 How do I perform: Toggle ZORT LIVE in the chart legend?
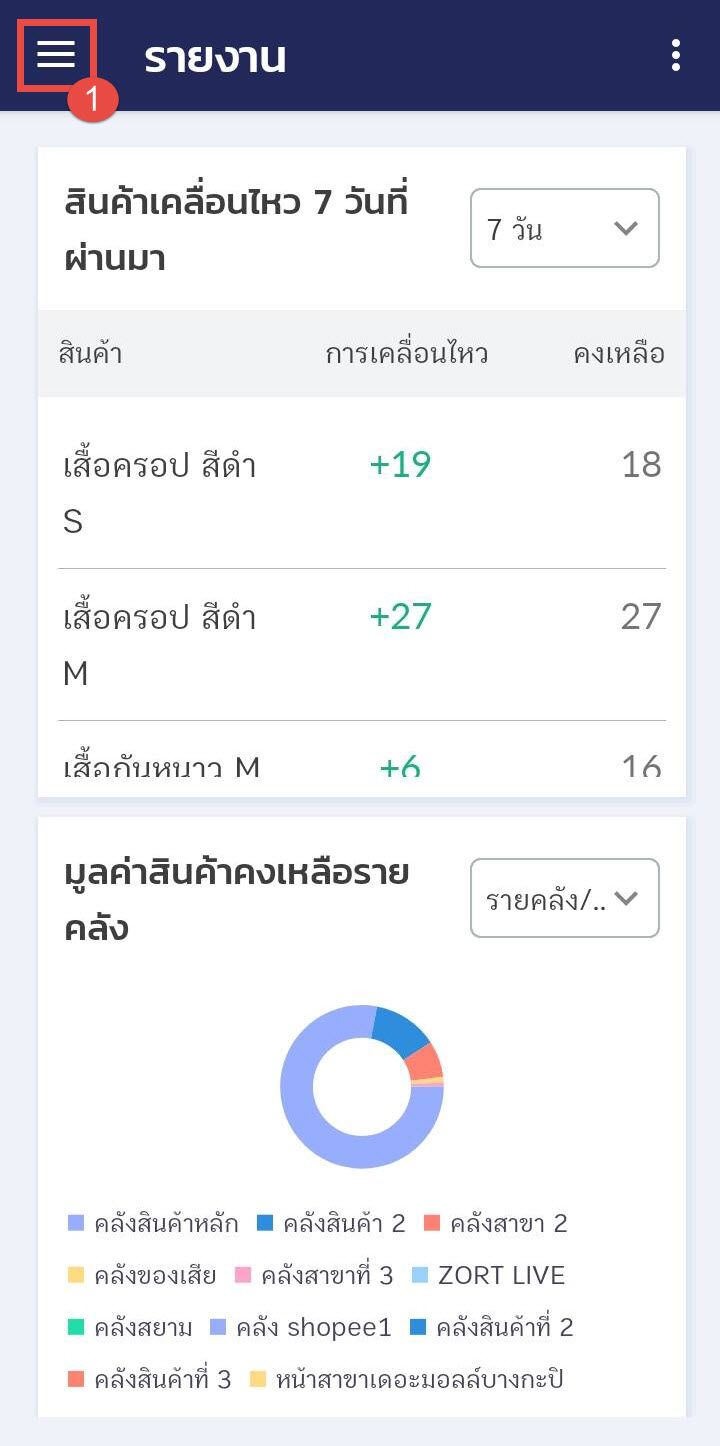coord(488,1275)
